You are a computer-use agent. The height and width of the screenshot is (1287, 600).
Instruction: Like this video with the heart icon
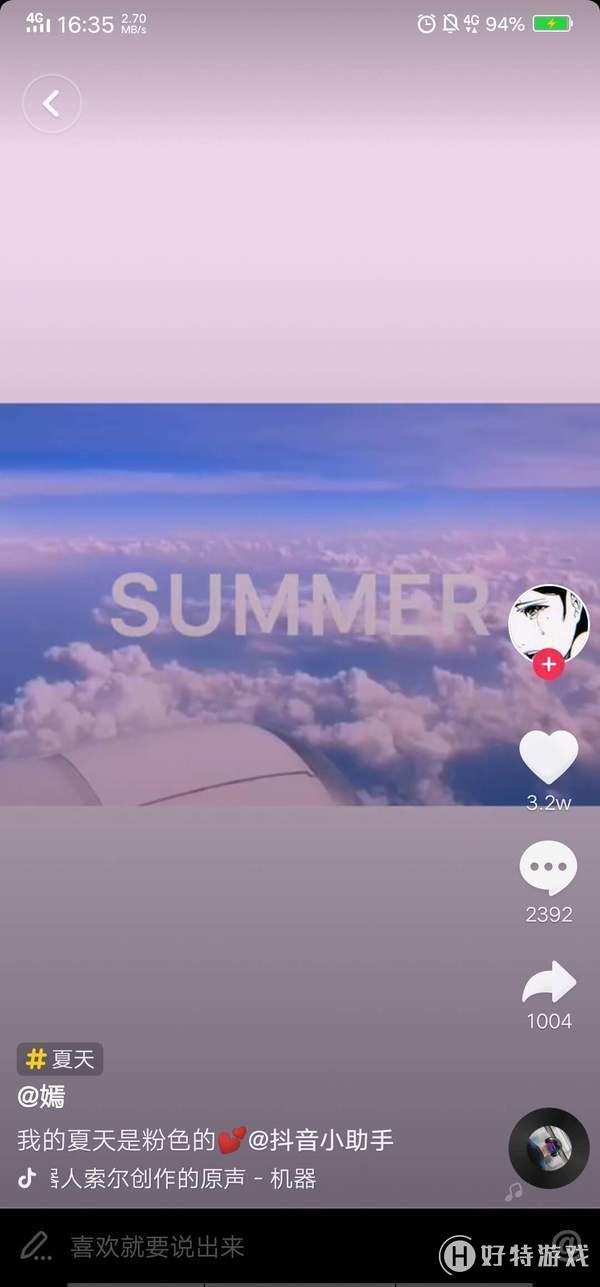click(x=548, y=757)
